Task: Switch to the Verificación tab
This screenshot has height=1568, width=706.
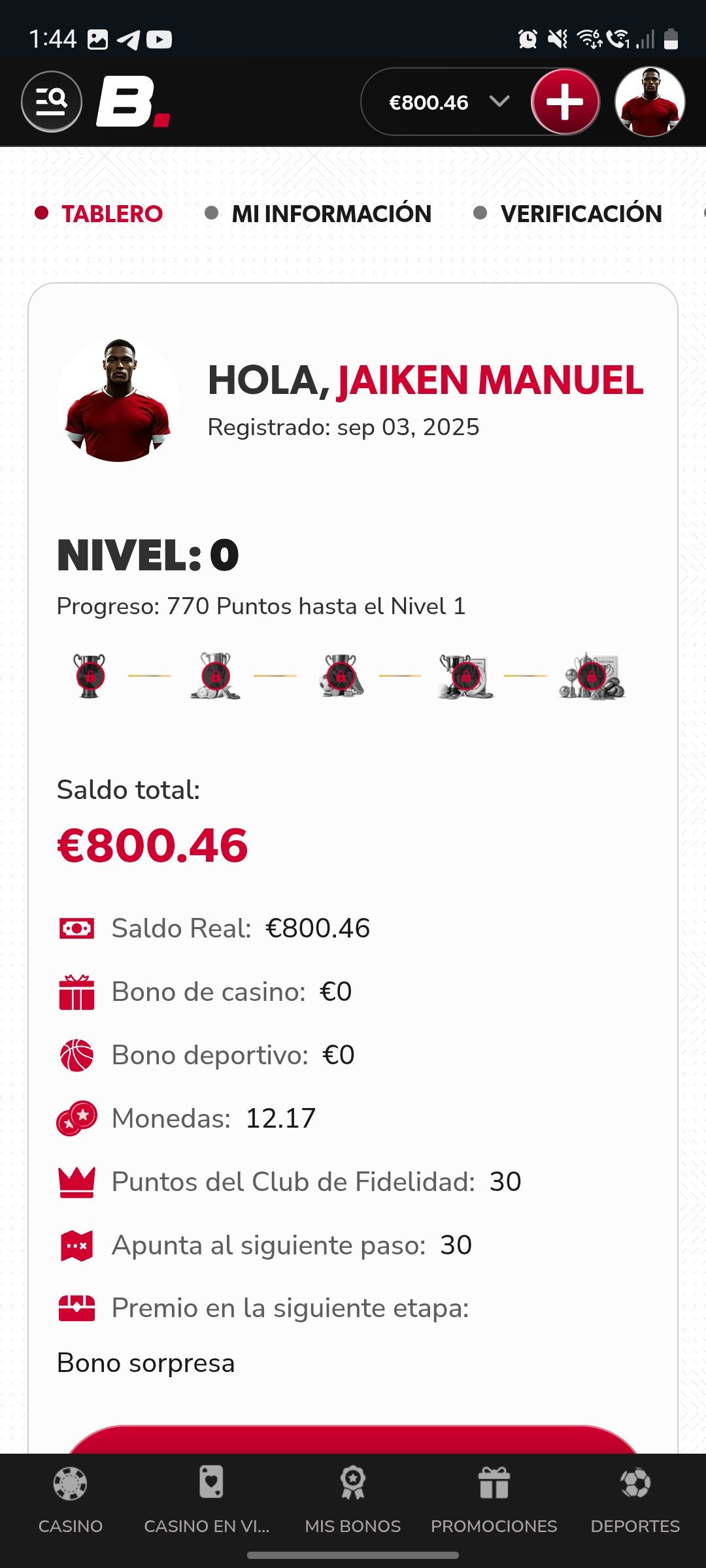Action: click(580, 214)
